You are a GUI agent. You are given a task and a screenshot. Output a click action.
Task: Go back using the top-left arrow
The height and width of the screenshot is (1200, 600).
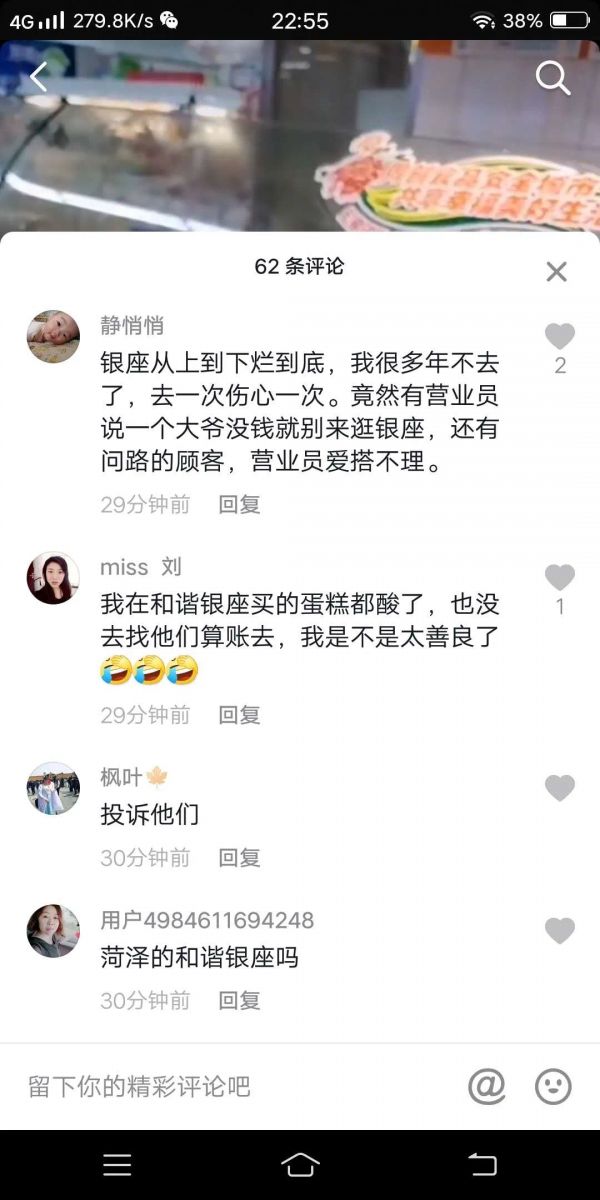(39, 77)
